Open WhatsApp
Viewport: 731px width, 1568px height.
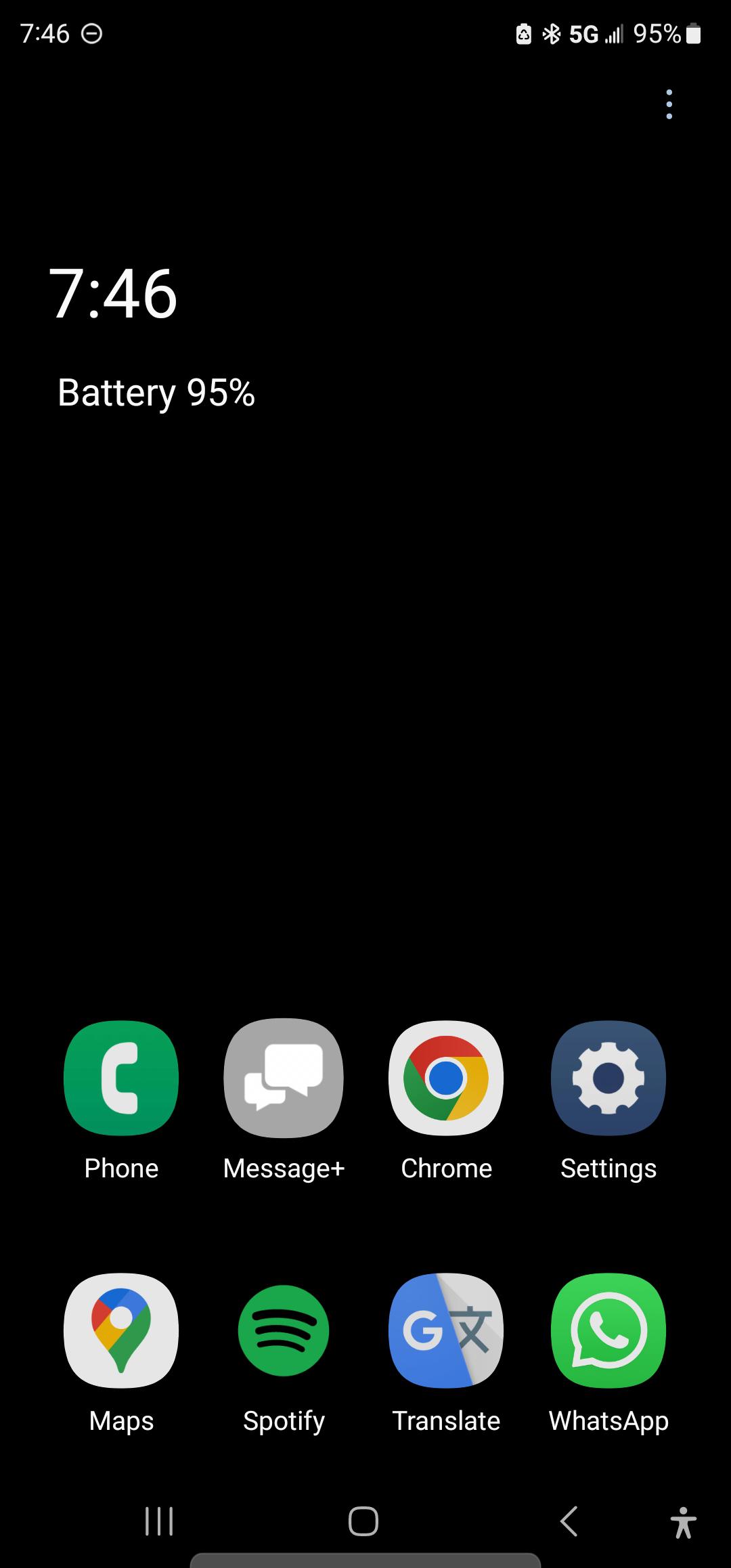coord(608,1330)
